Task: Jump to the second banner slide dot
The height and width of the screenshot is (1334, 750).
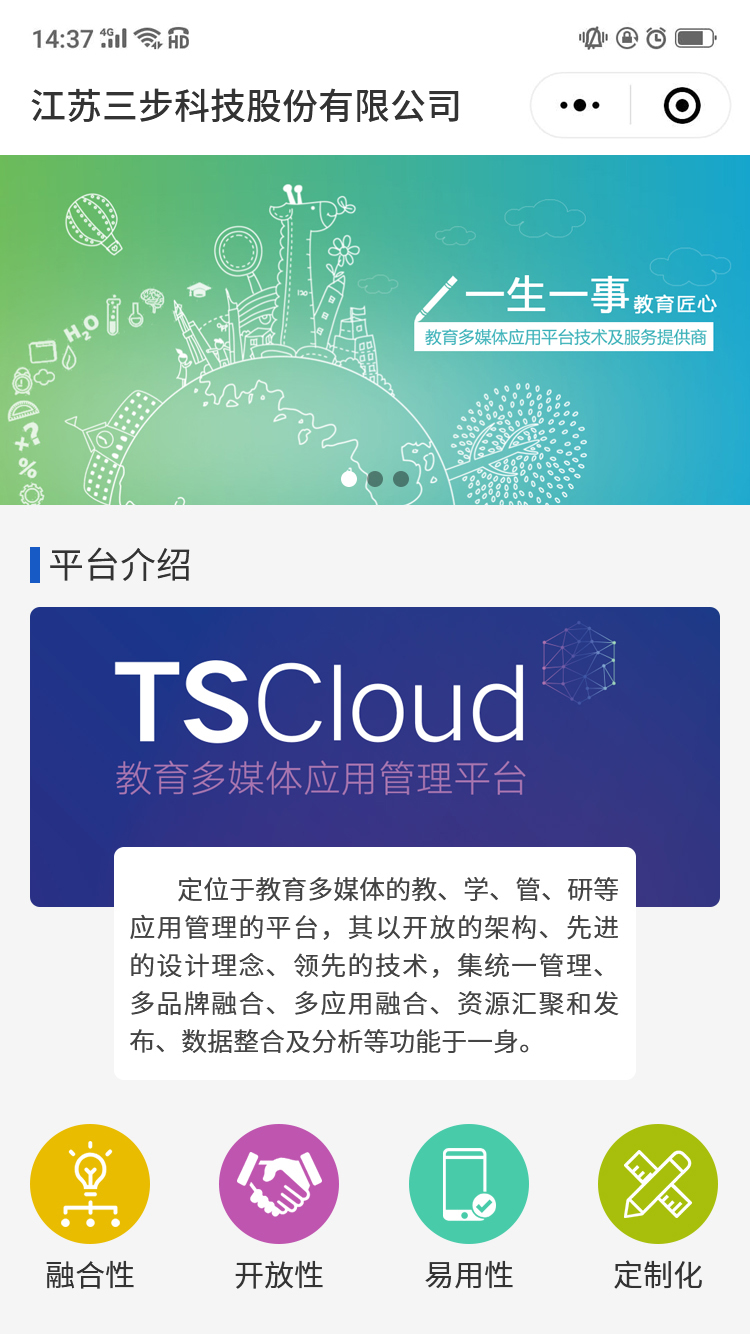Action: (x=375, y=479)
